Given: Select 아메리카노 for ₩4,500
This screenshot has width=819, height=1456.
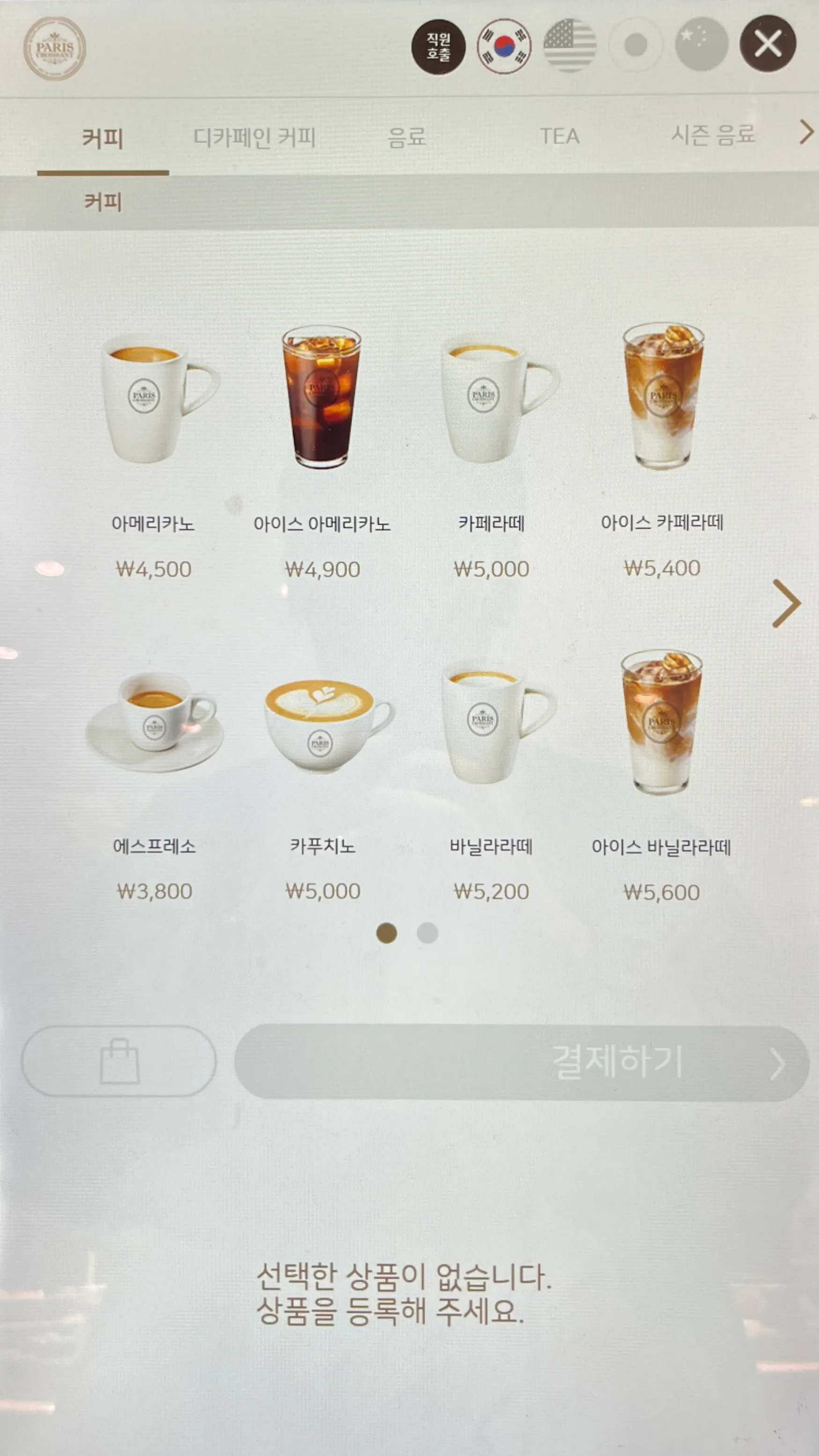Looking at the screenshot, I should pos(154,452).
